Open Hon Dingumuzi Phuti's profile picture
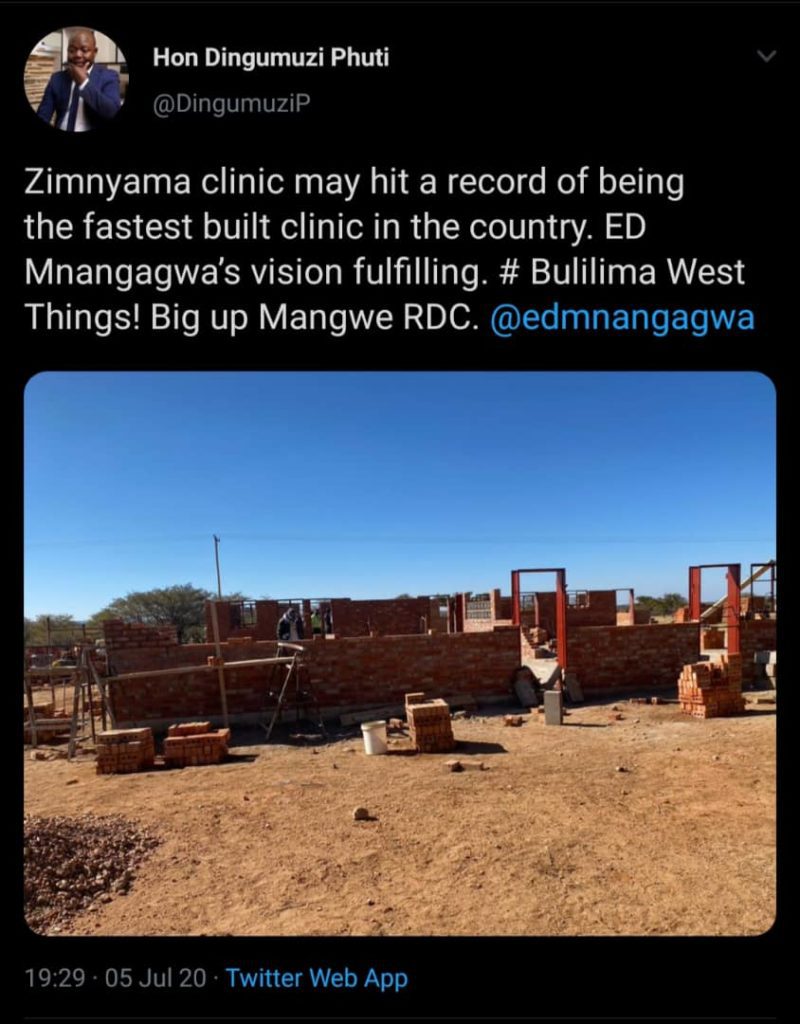800x1024 pixels. tap(76, 79)
